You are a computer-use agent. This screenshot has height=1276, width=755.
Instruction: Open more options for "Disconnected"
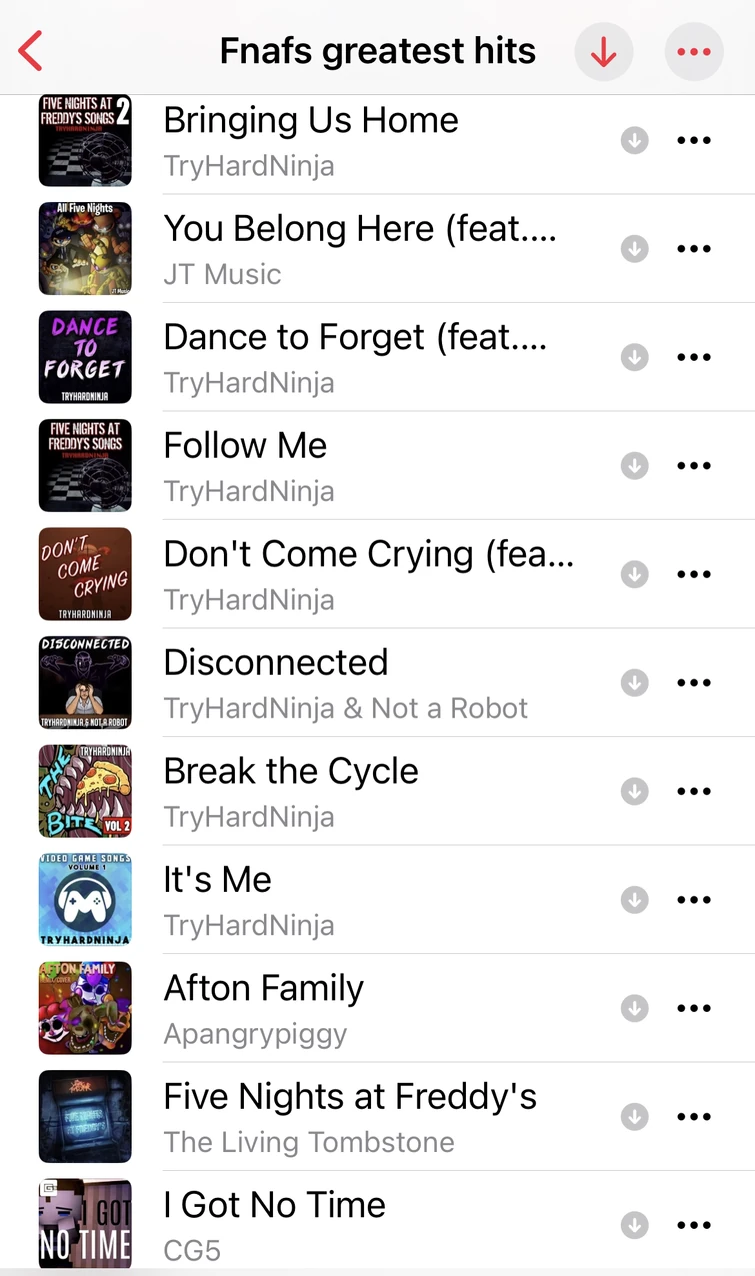(694, 683)
